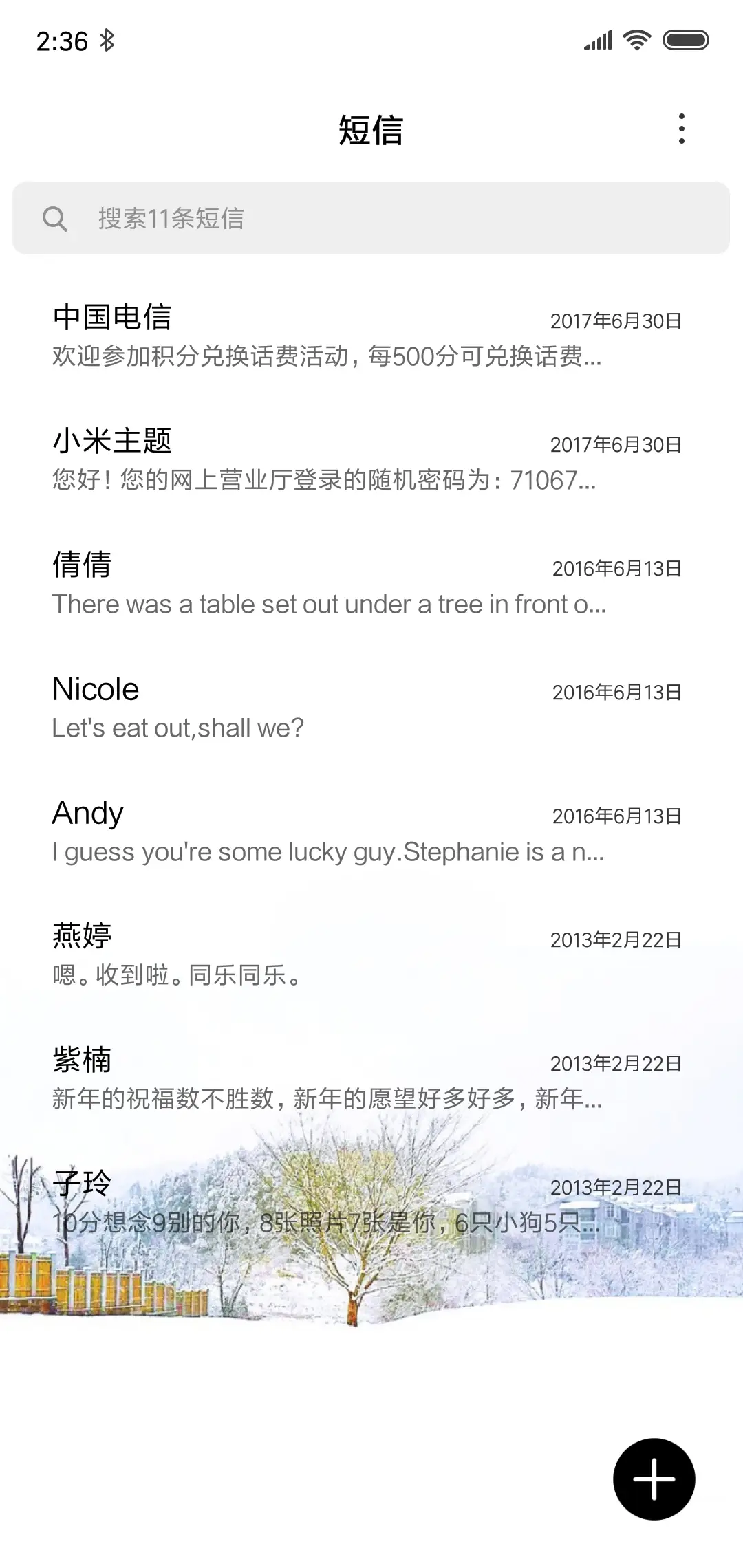Tap the Bluetooth status icon
Viewport: 743px width, 1568px height.
pos(107,41)
